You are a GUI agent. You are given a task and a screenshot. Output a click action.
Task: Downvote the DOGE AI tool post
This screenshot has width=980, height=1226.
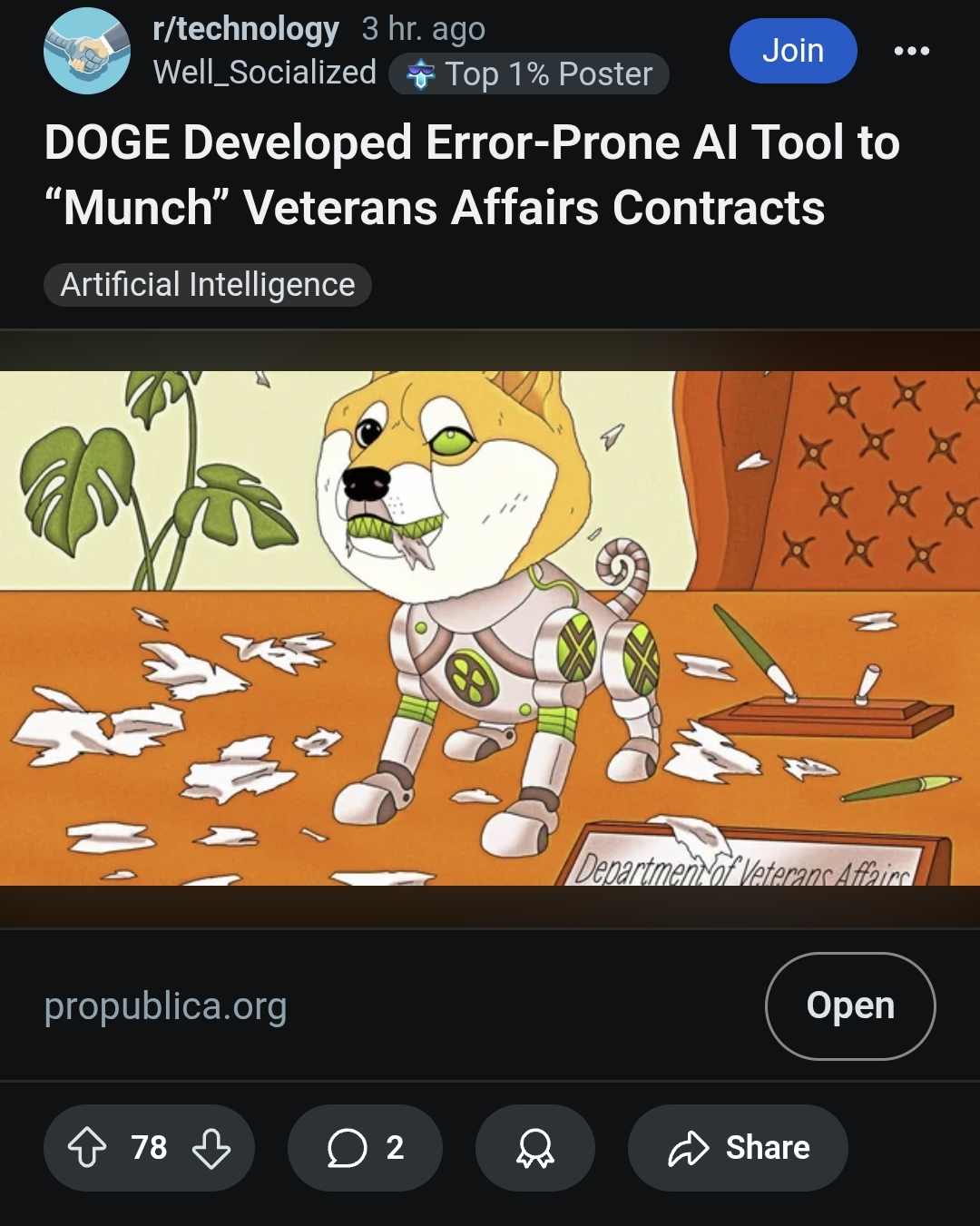point(211,1148)
